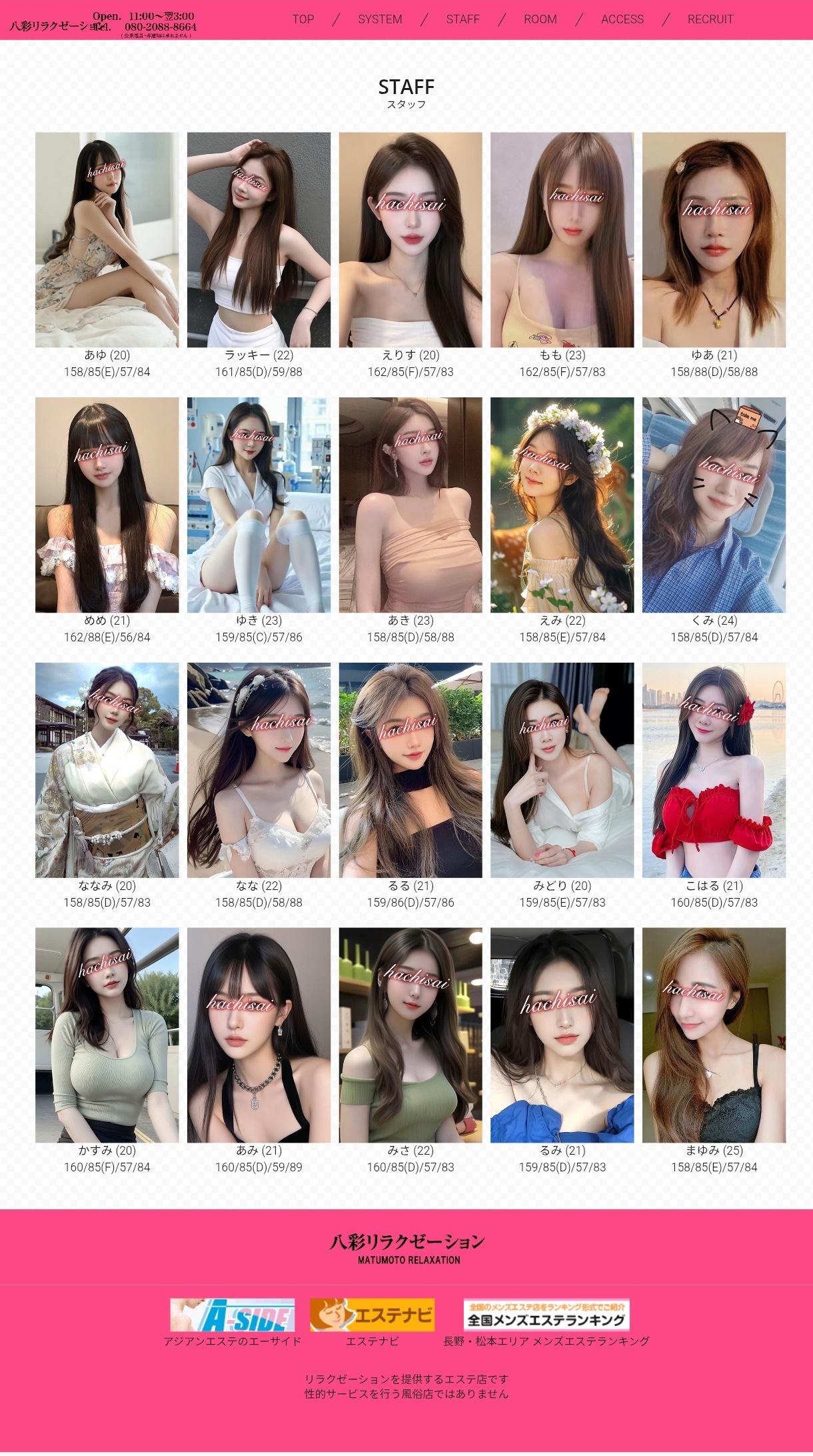
Task: Open the staff card for あゆ (20)
Action: 107,240
